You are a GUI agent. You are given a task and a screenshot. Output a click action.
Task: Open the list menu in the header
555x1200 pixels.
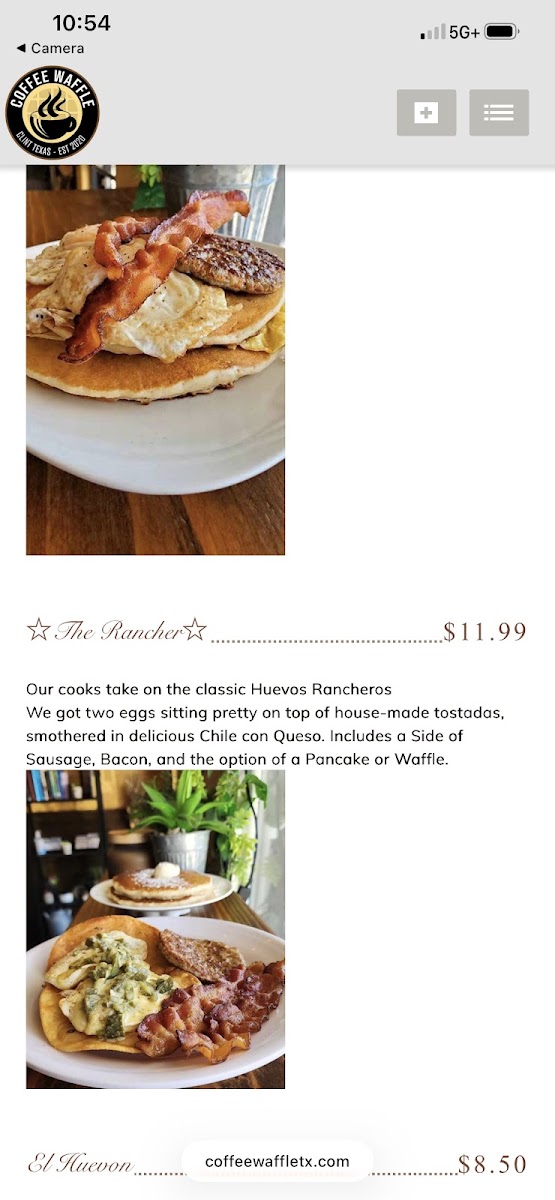pyautogui.click(x=499, y=113)
